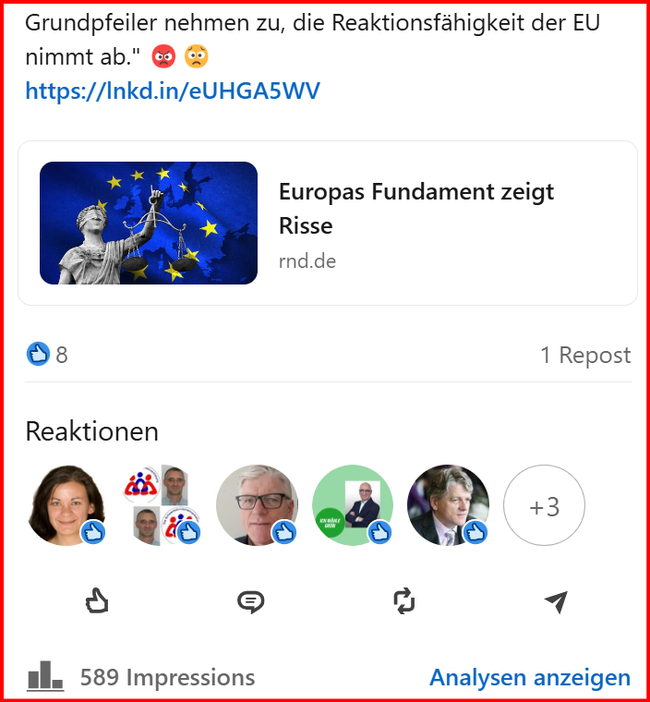The width and height of the screenshot is (650, 702).
Task: Like this post with thumbs-up icon
Action: (97, 601)
